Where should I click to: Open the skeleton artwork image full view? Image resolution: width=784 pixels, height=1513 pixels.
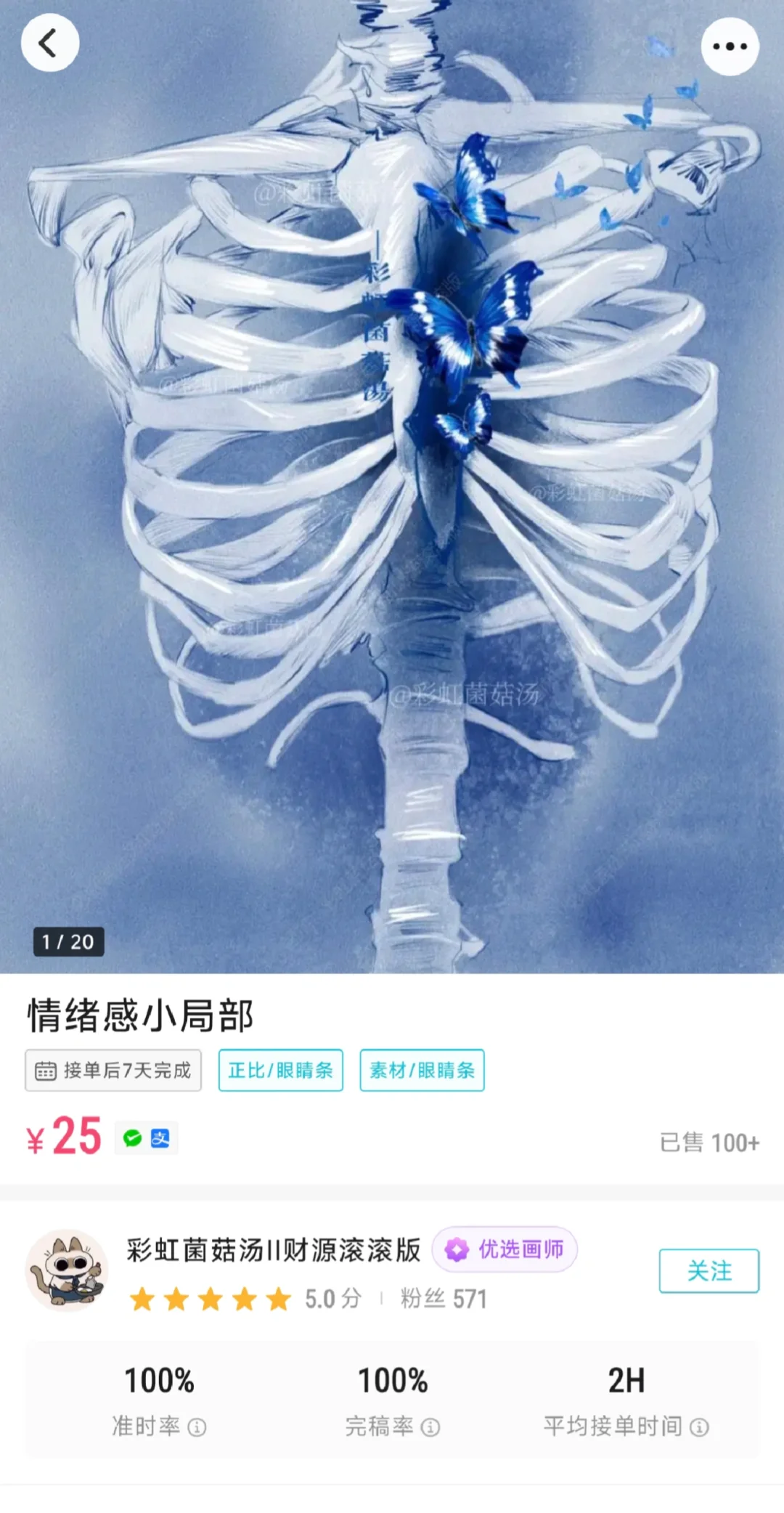[x=392, y=487]
